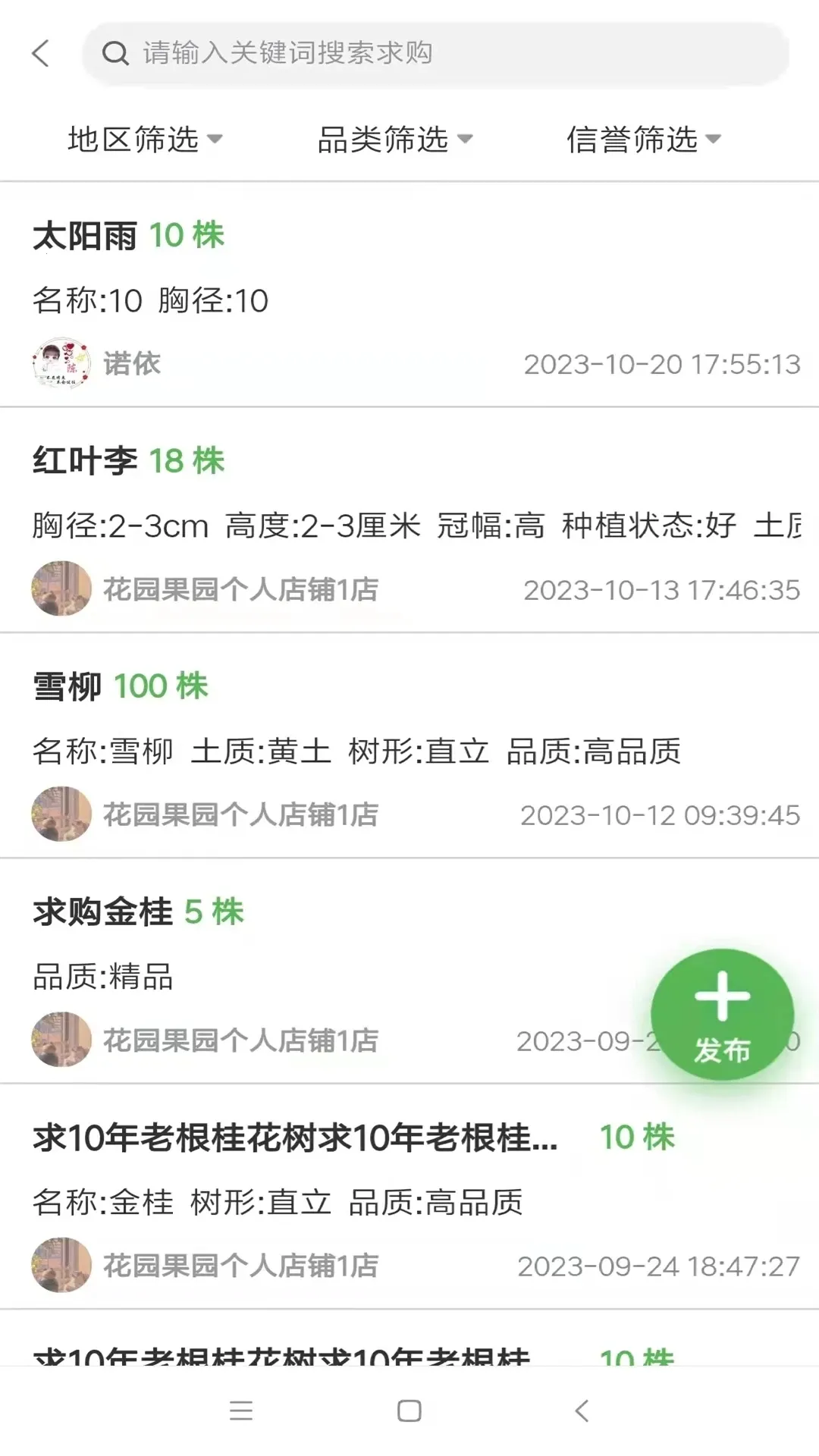Expand the 地区筛选 region filter
The image size is (819, 1456).
point(144,140)
